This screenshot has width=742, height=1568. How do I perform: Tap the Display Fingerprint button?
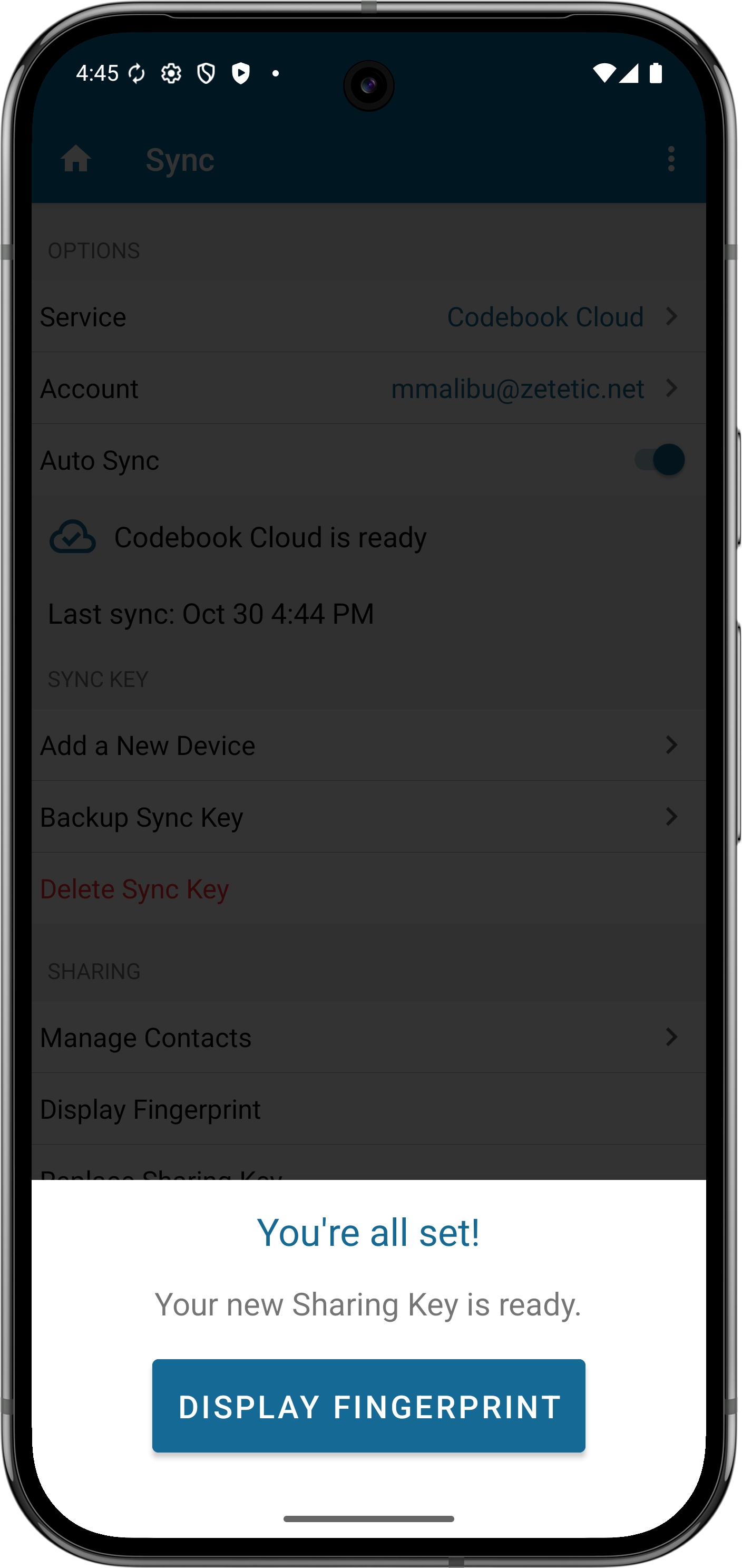point(368,1407)
